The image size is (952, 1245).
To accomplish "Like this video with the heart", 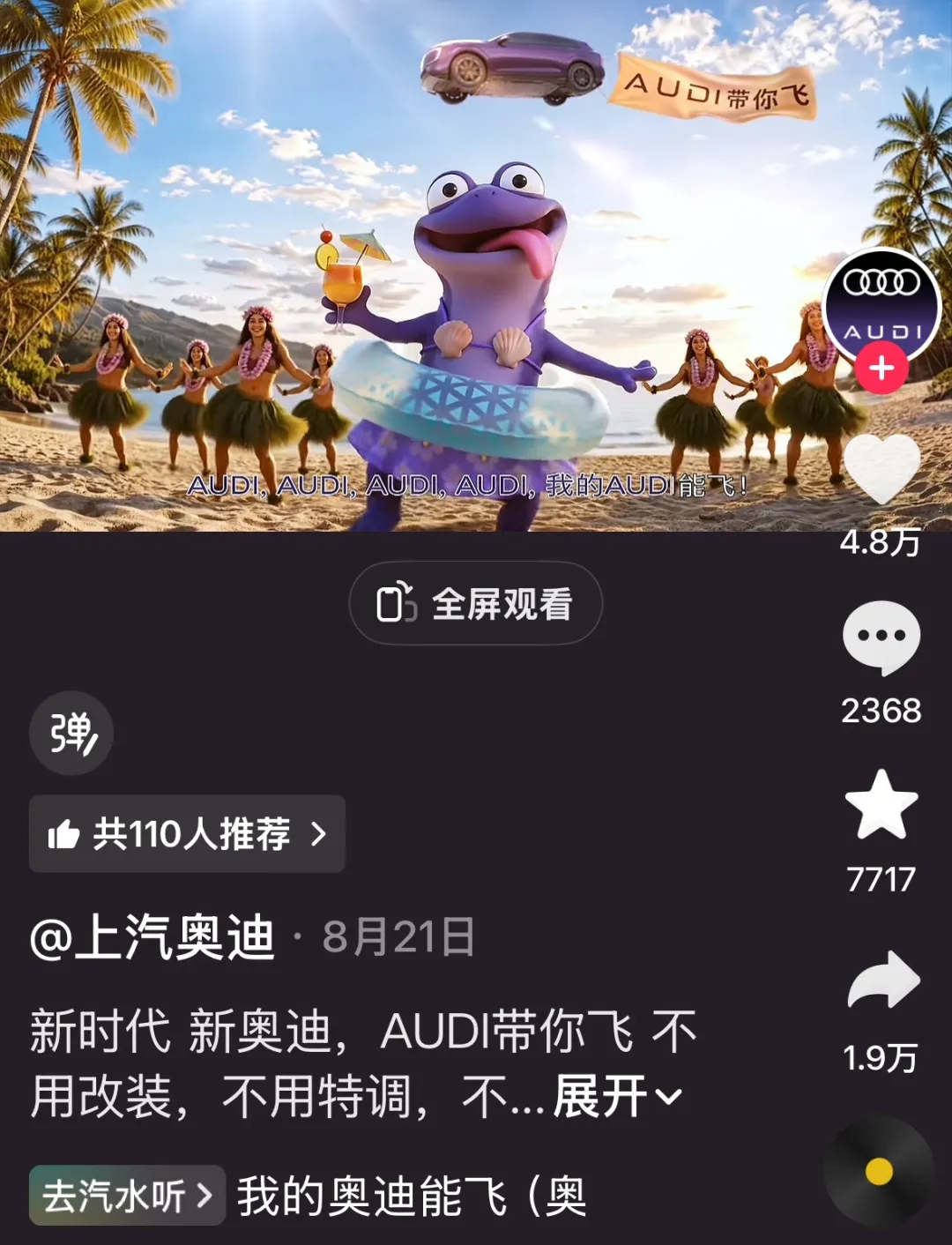I will click(x=881, y=468).
